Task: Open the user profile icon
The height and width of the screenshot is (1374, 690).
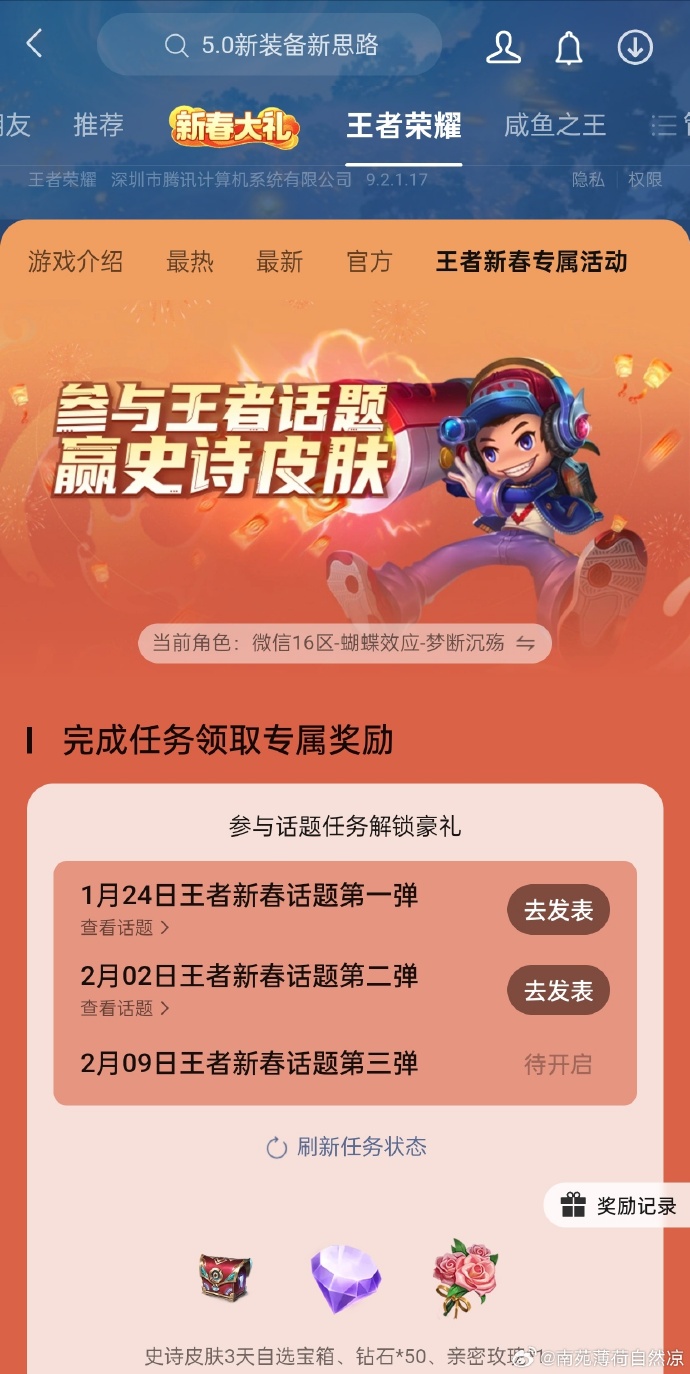Action: click(503, 46)
